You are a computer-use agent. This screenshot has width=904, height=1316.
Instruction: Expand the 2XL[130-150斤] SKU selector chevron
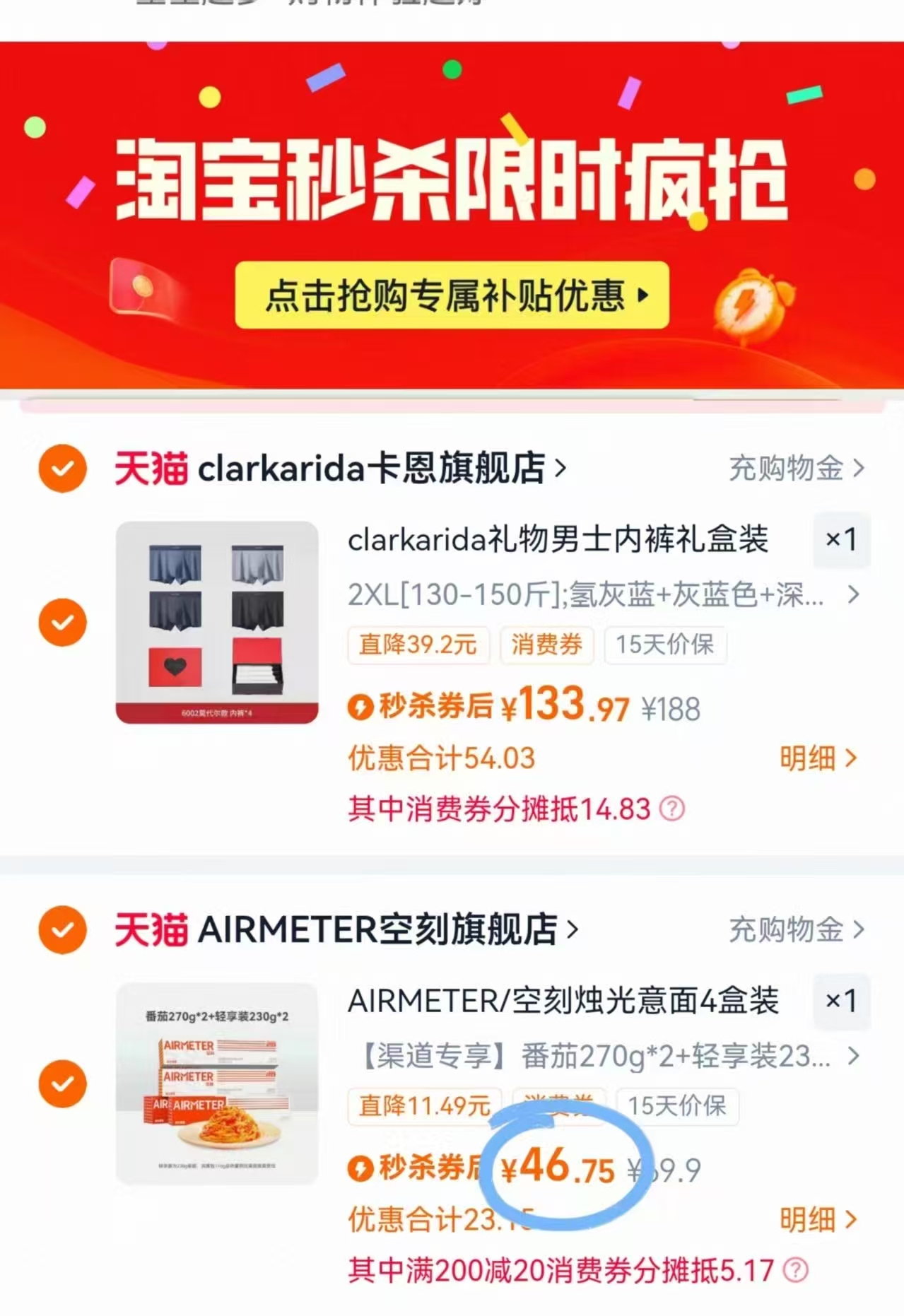click(x=854, y=596)
